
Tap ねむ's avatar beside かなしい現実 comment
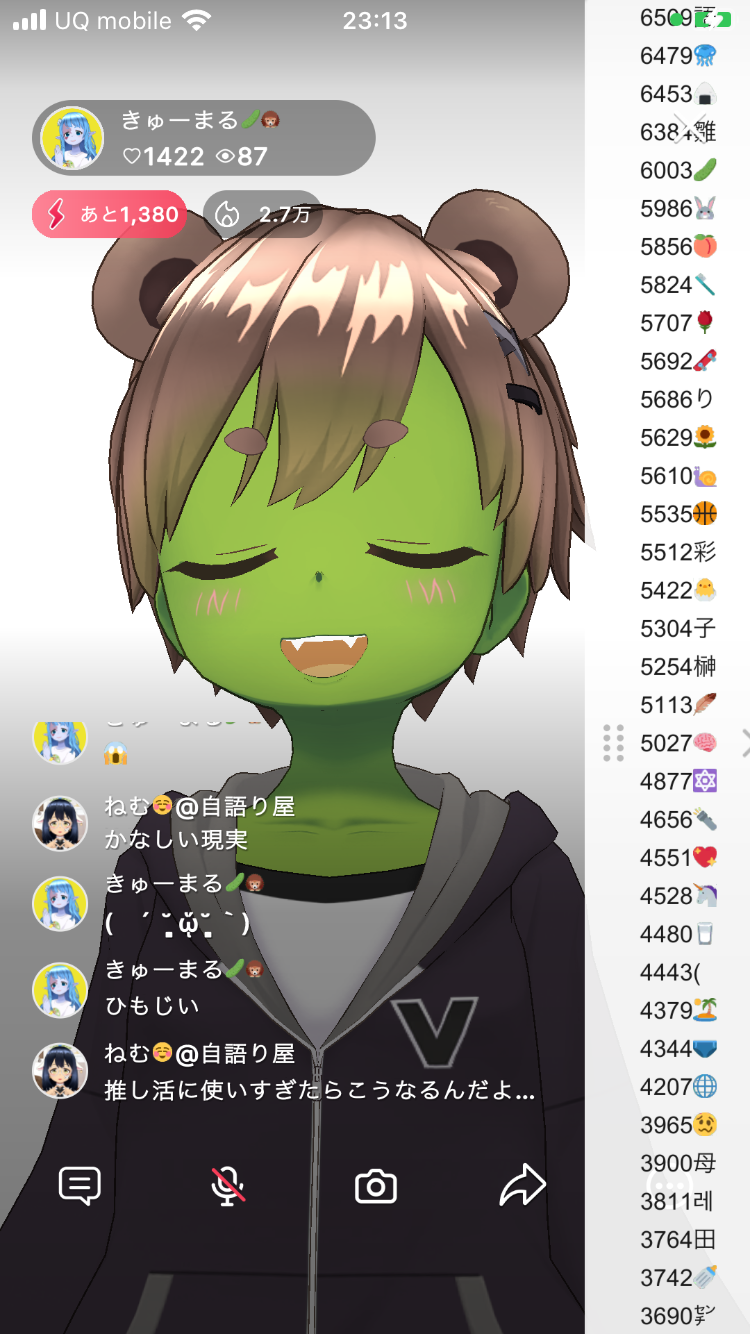60,823
